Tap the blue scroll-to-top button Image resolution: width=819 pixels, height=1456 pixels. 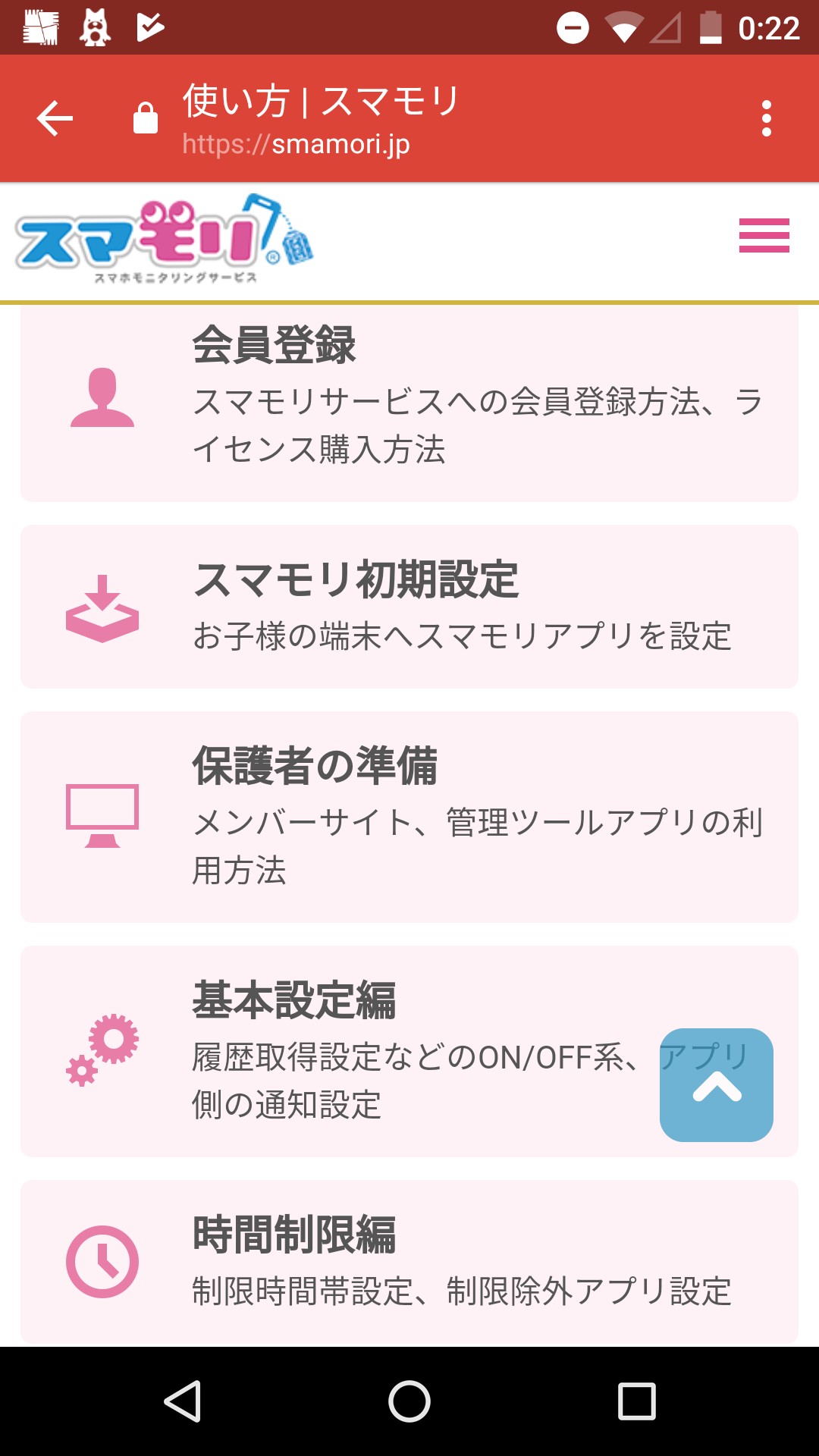click(x=716, y=1085)
